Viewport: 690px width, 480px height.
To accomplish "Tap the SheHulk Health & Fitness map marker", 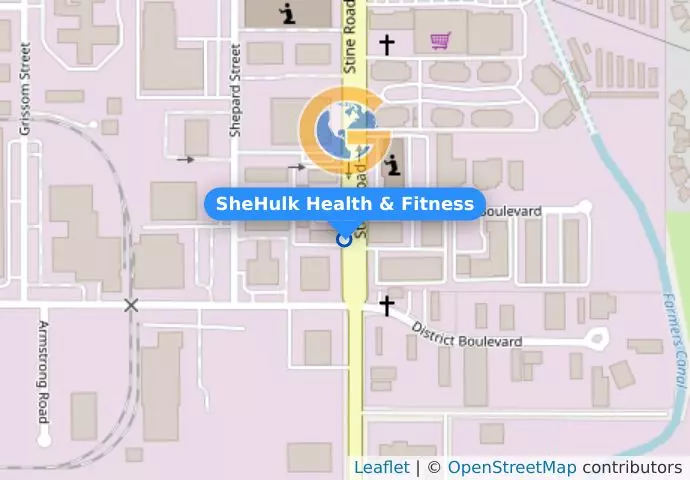I will pos(344,238).
